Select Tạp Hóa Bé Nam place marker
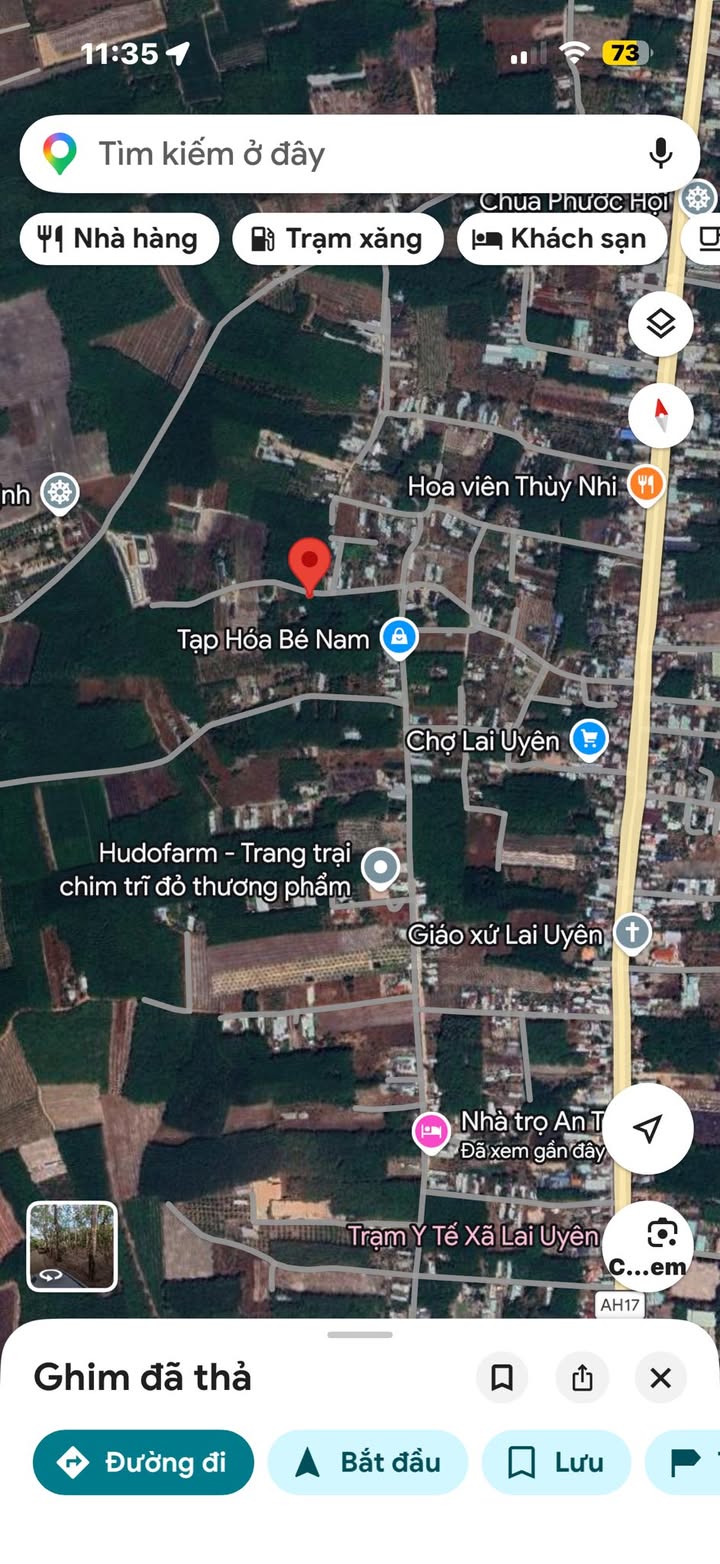 coord(399,637)
